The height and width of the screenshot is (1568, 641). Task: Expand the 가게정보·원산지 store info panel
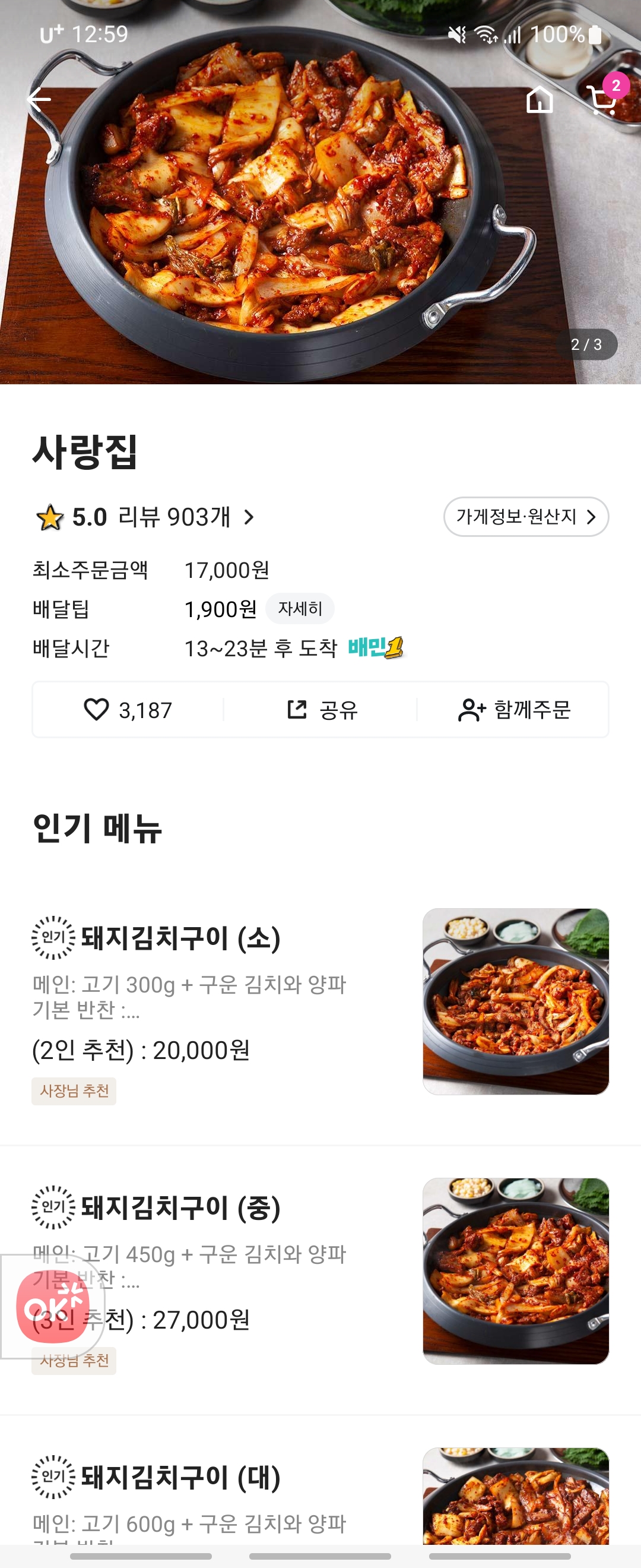coord(526,517)
